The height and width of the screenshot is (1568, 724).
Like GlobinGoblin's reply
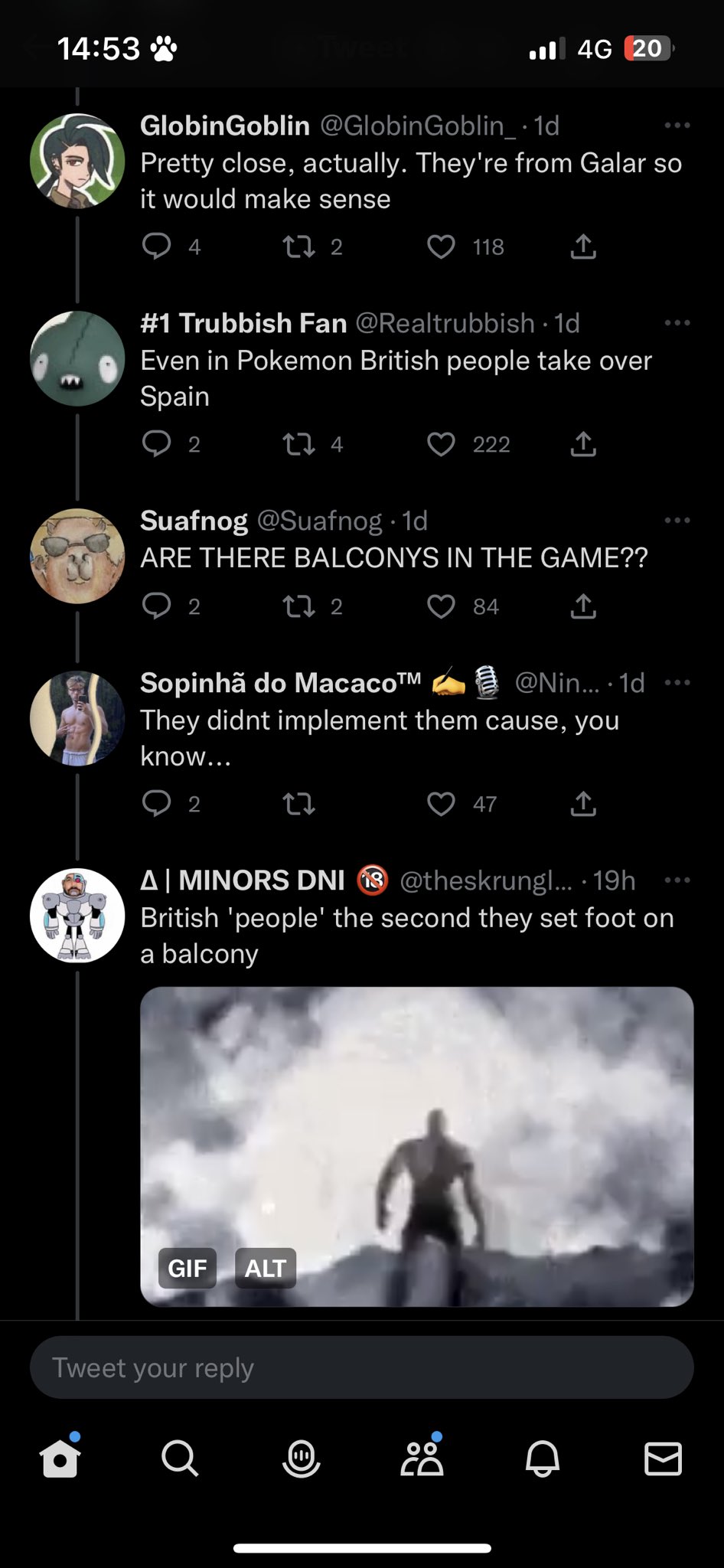click(x=441, y=247)
